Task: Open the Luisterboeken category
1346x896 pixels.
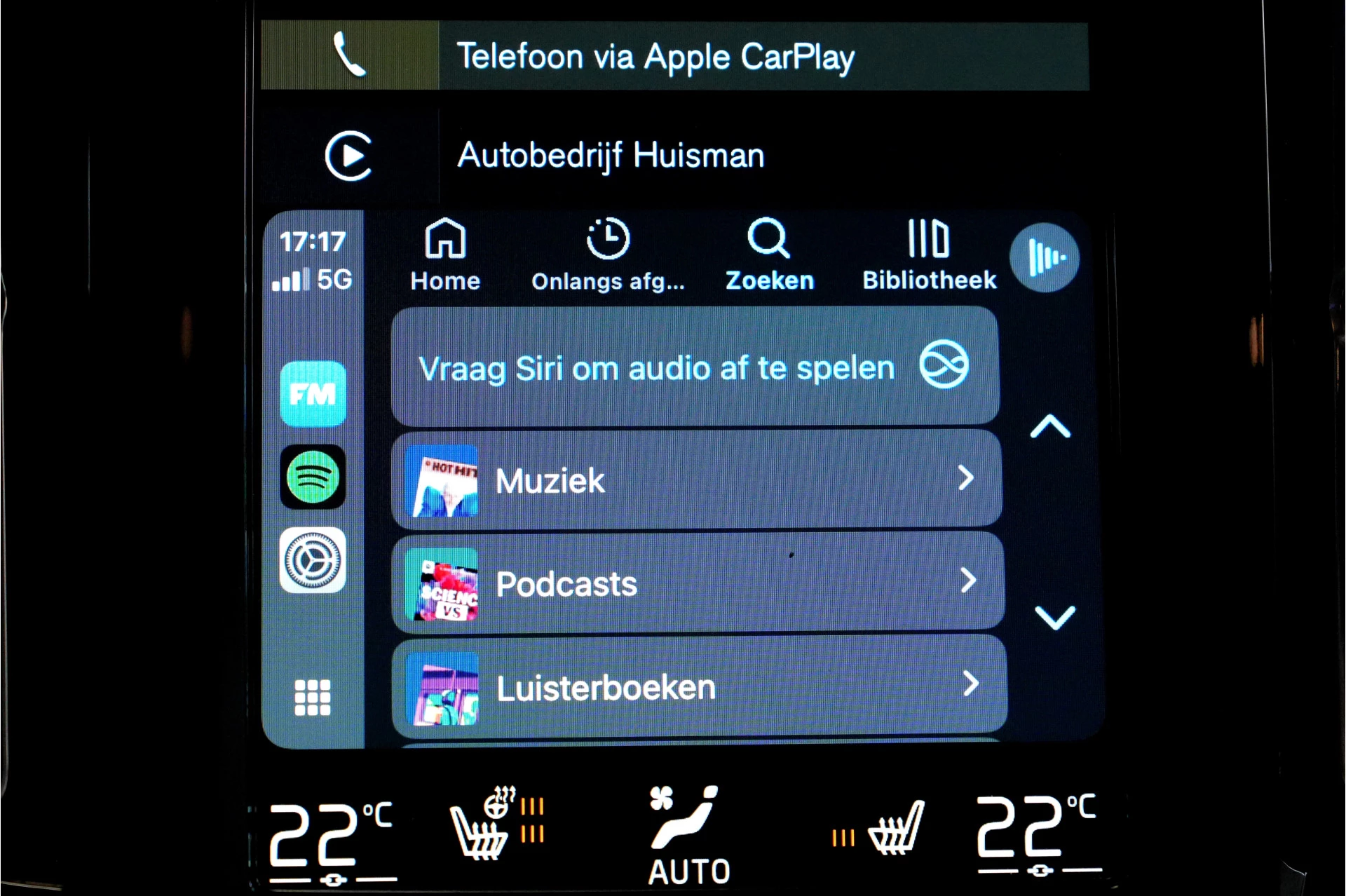Action: pyautogui.click(x=699, y=686)
